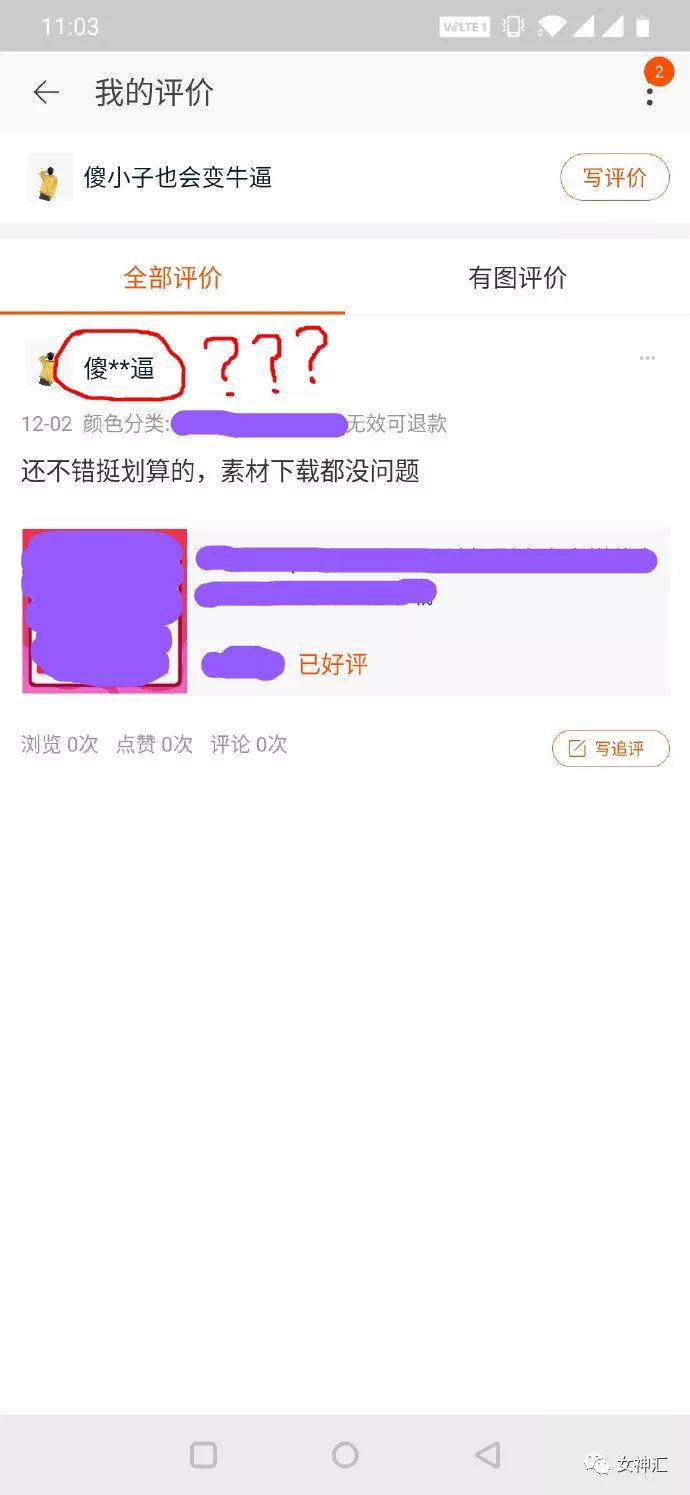Open the 评论 0次 comment count

click(x=248, y=744)
